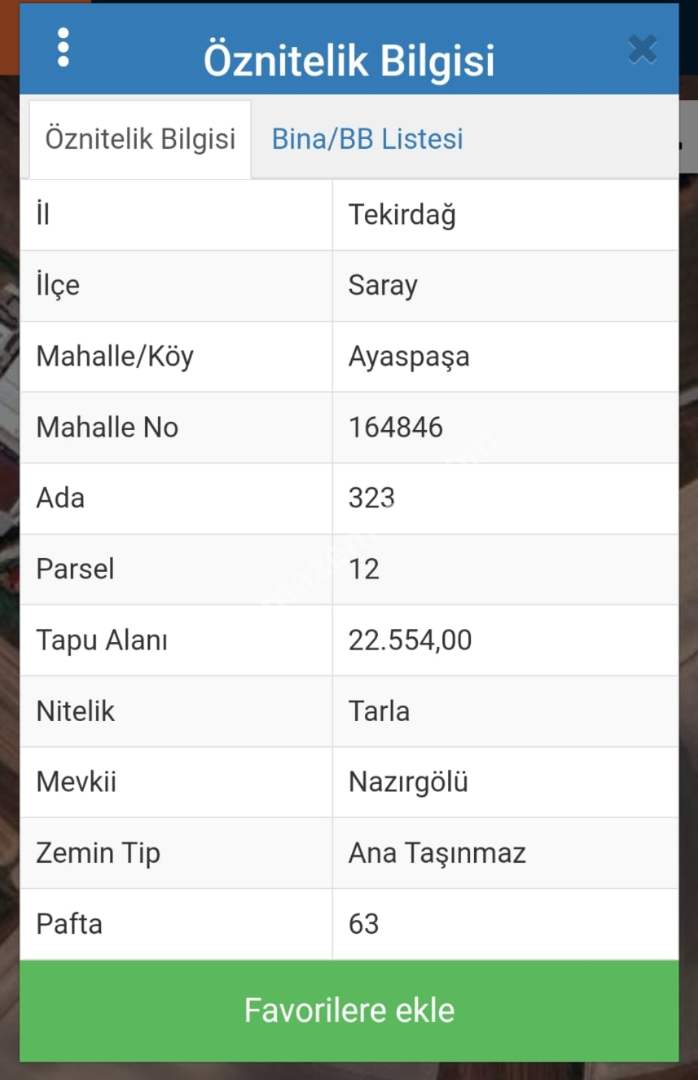Open the three-dot options menu
This screenshot has height=1080, width=698.
coord(63,47)
